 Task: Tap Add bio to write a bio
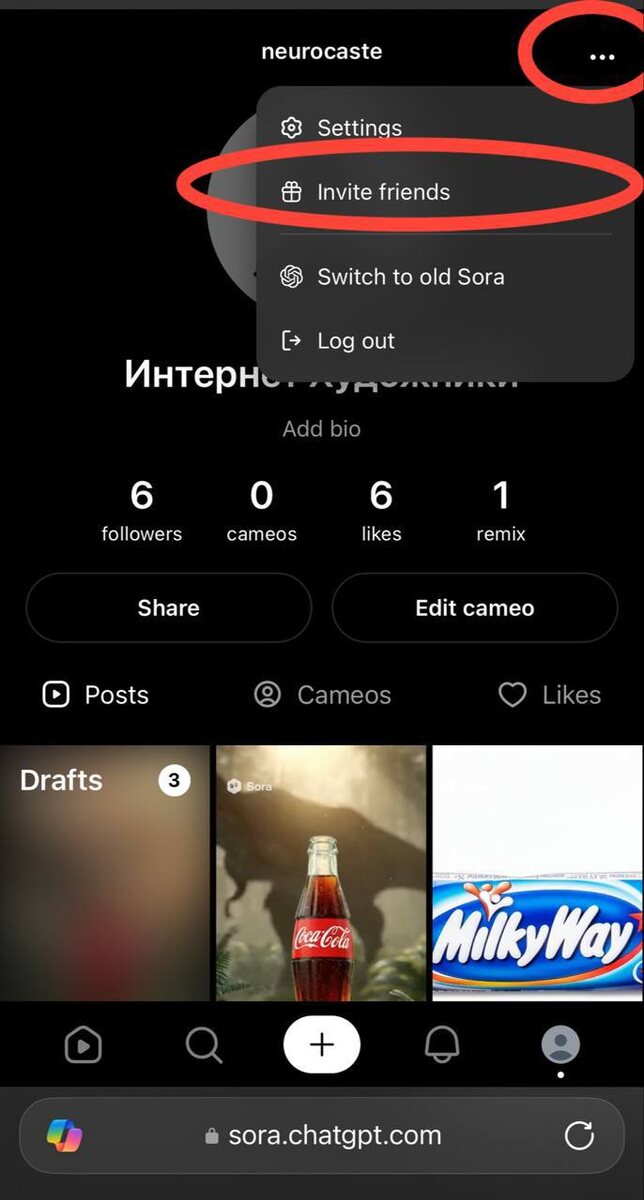click(x=321, y=429)
